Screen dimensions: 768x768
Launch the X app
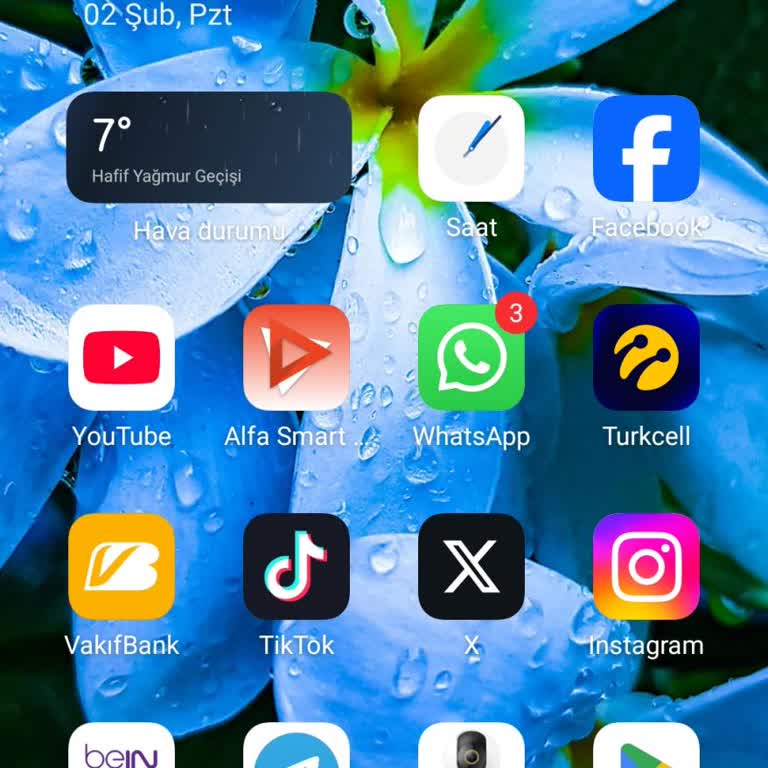click(471, 567)
